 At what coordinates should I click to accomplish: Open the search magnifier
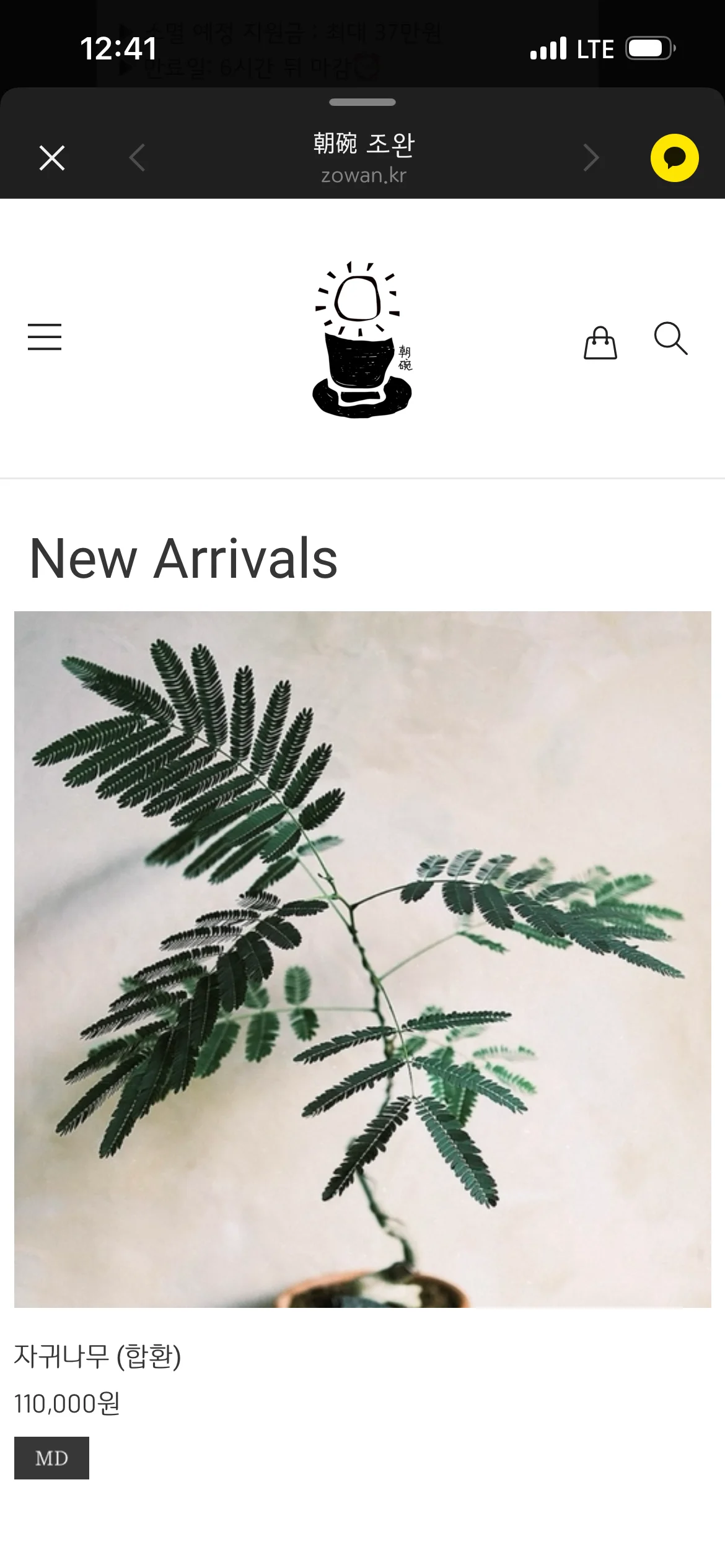pos(671,338)
